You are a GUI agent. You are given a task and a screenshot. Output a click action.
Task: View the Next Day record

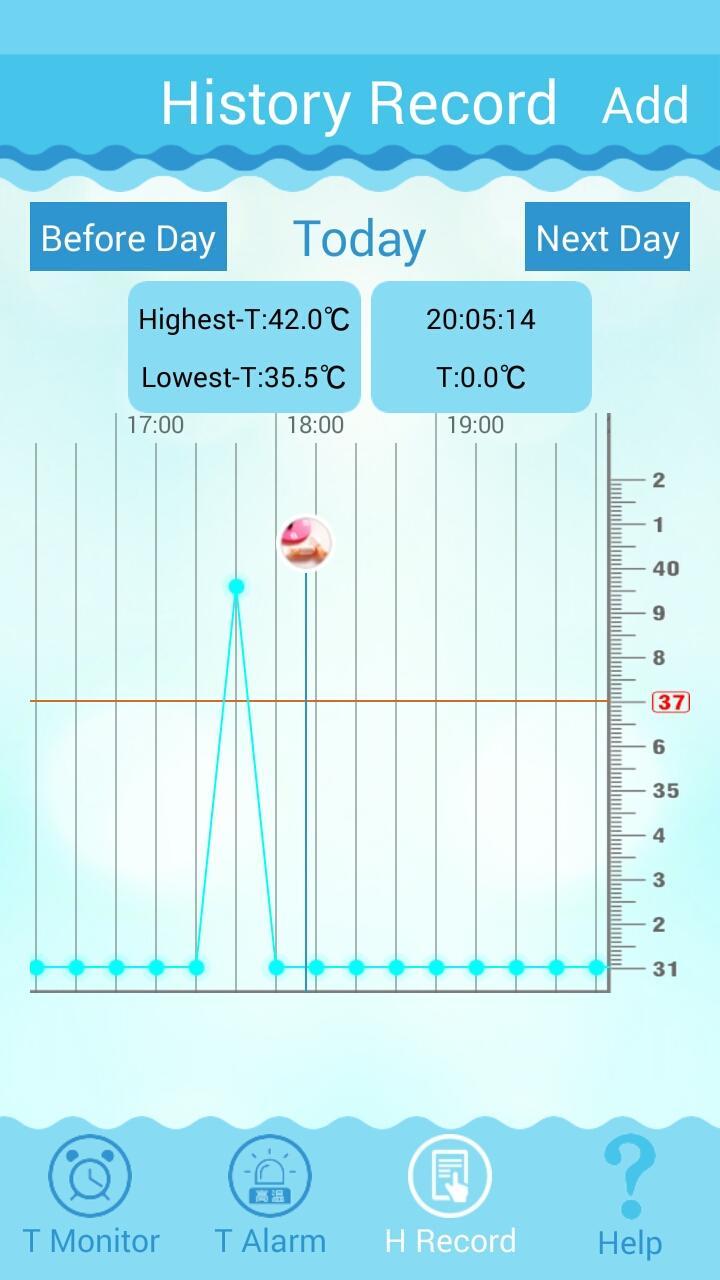[607, 237]
